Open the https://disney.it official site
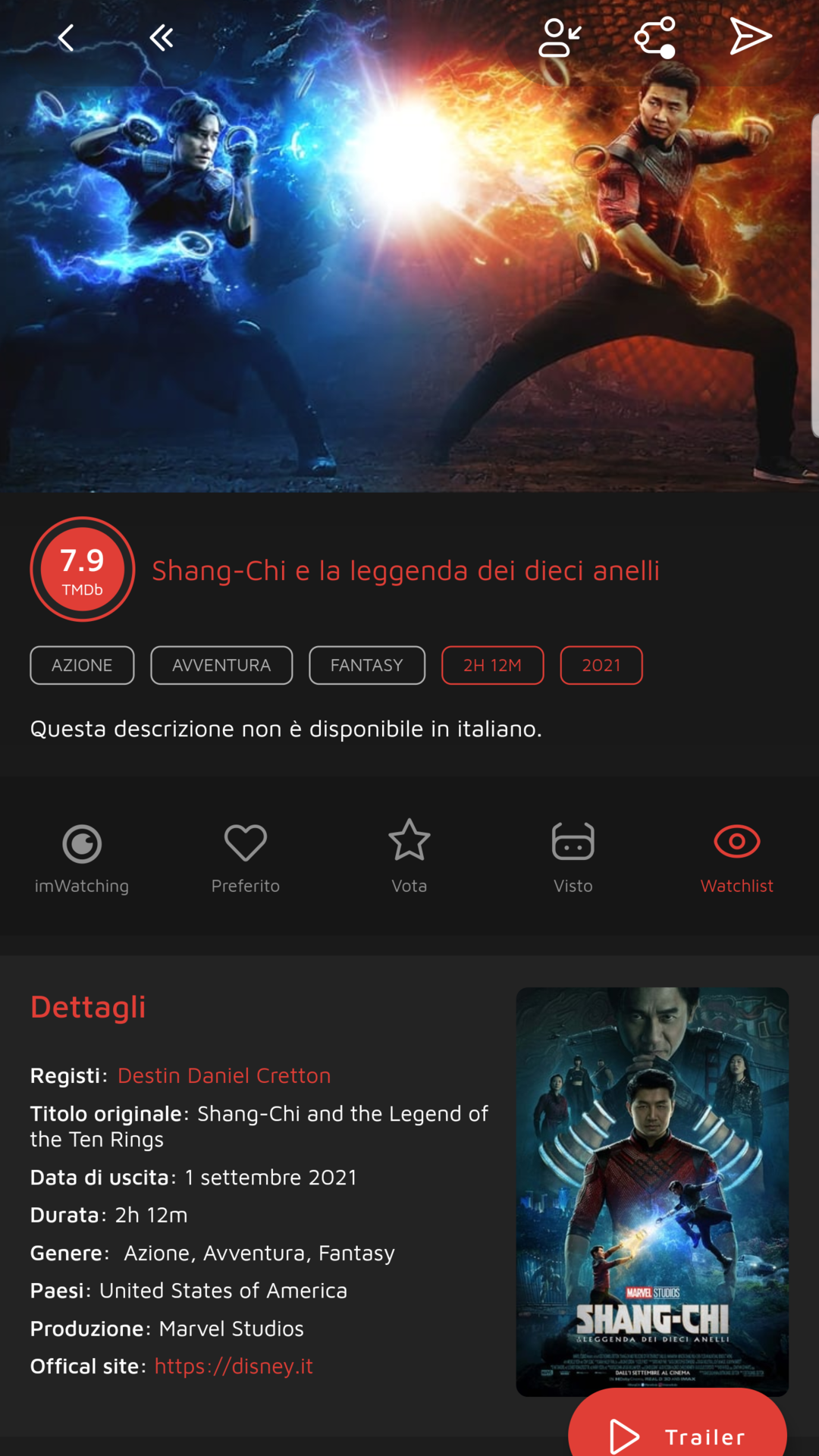 pos(234,1366)
